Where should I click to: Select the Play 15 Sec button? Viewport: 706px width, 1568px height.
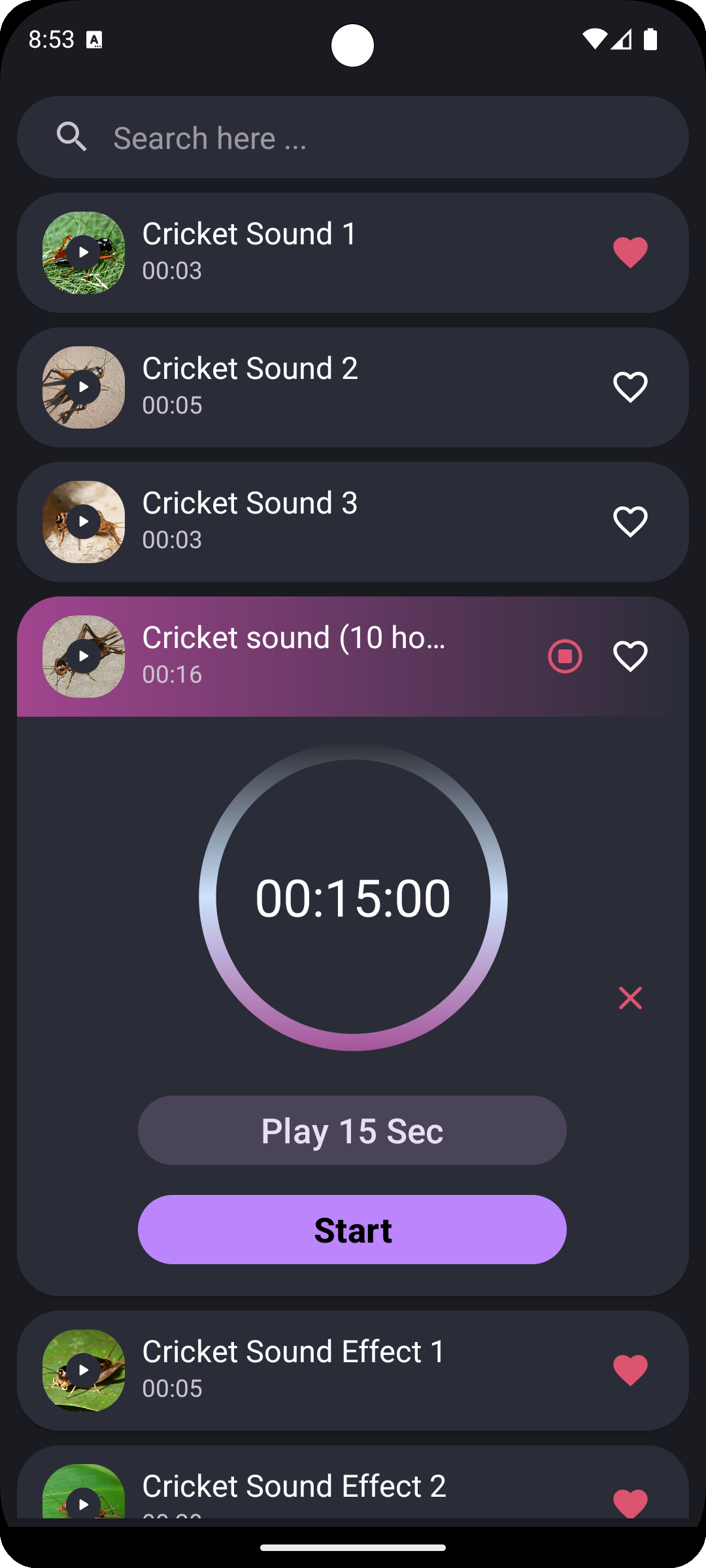coord(352,1130)
